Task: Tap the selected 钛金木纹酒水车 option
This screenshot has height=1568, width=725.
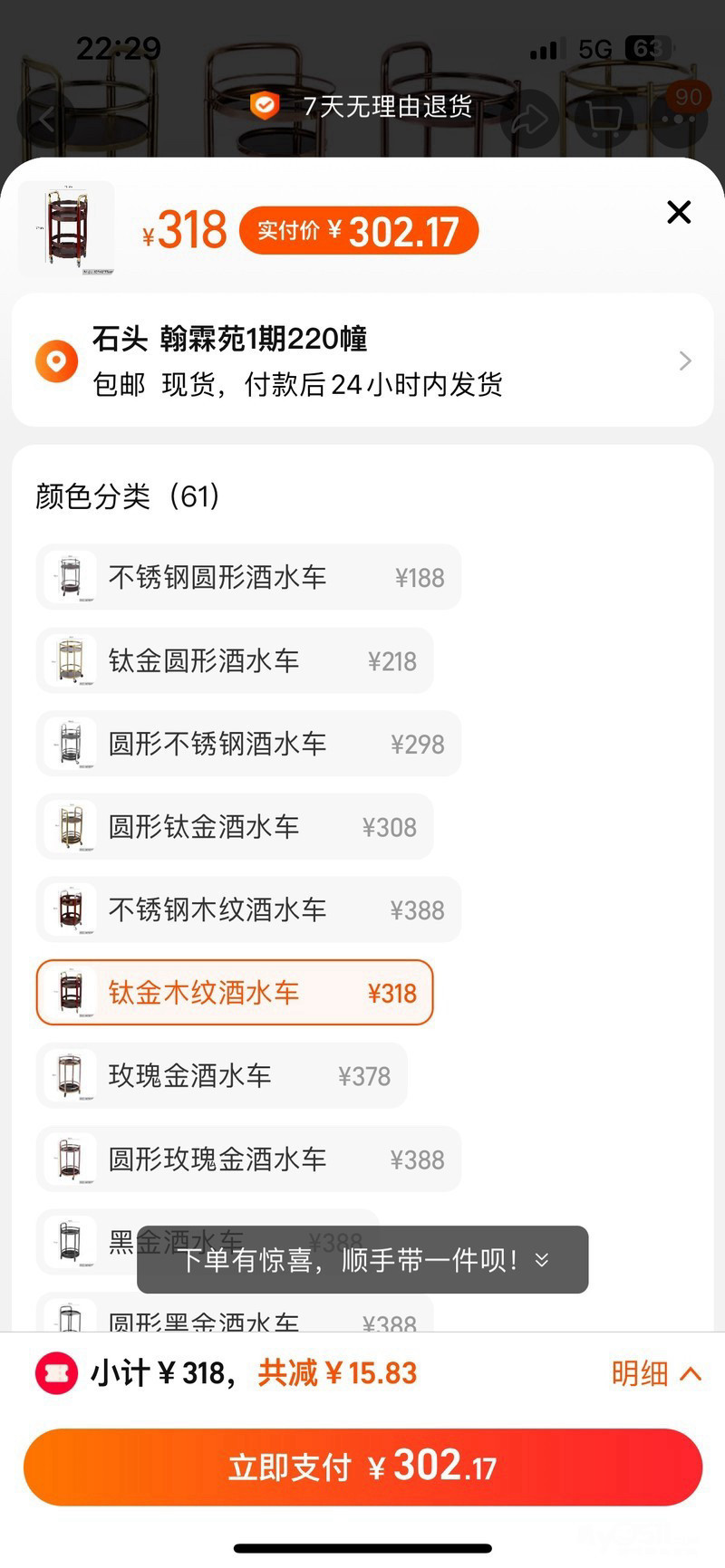Action: [x=235, y=993]
